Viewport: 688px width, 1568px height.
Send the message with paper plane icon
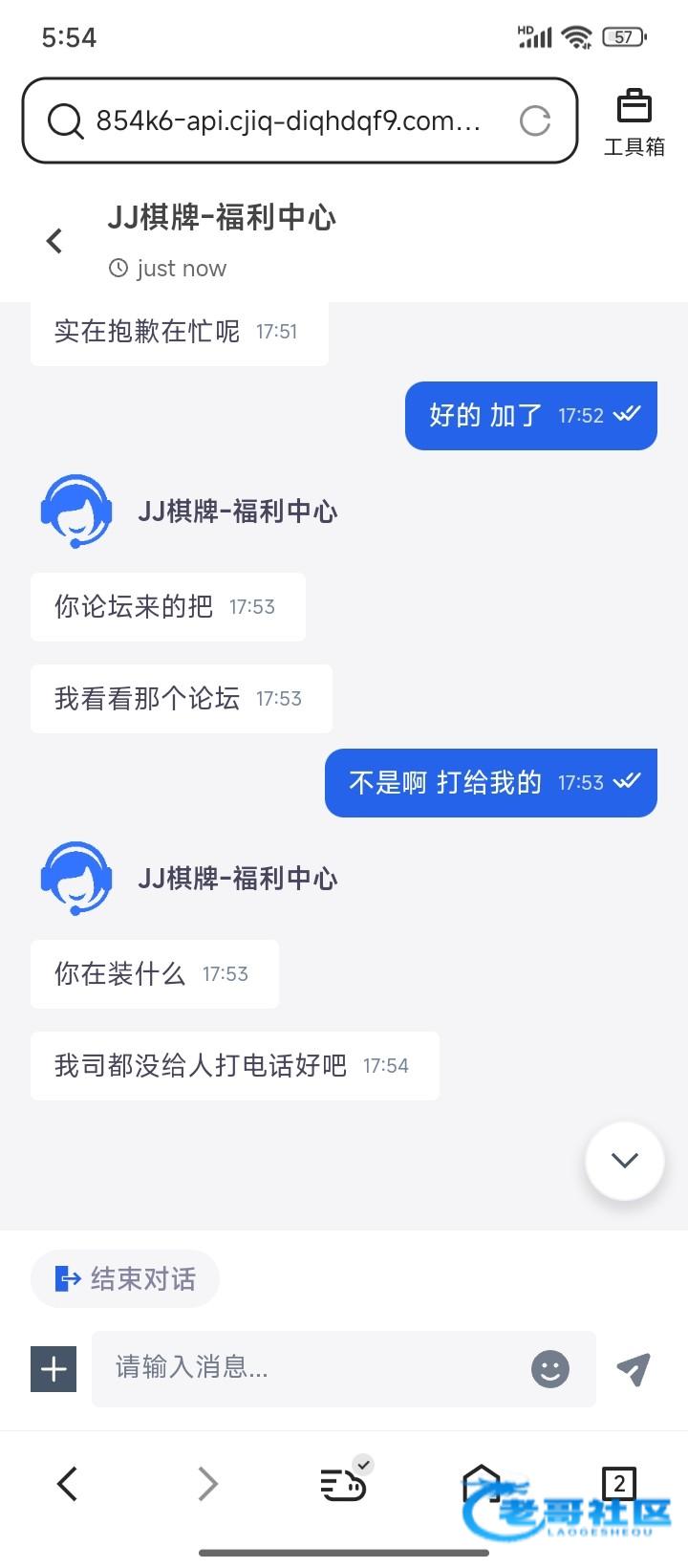634,1369
